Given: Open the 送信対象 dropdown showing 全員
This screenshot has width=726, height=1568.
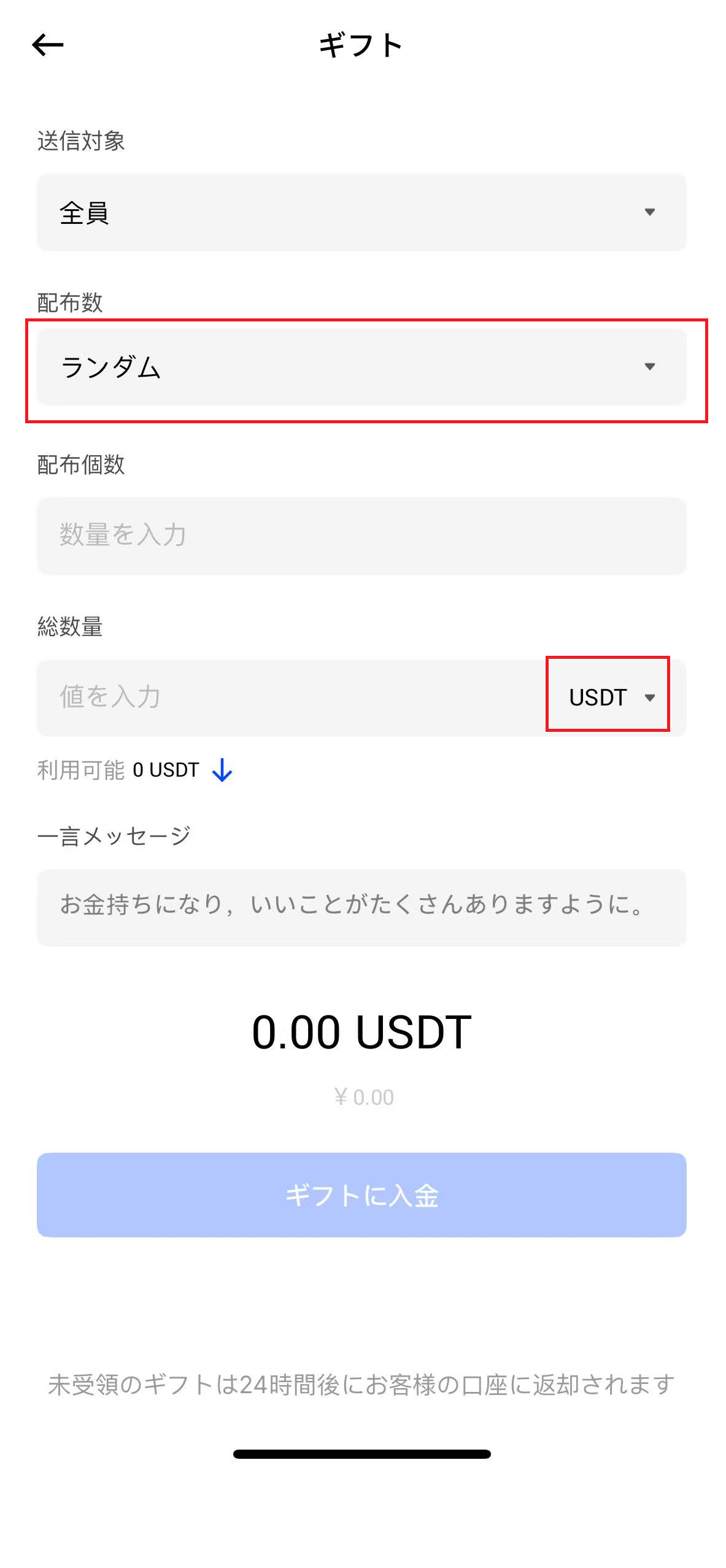Looking at the screenshot, I should (x=361, y=212).
